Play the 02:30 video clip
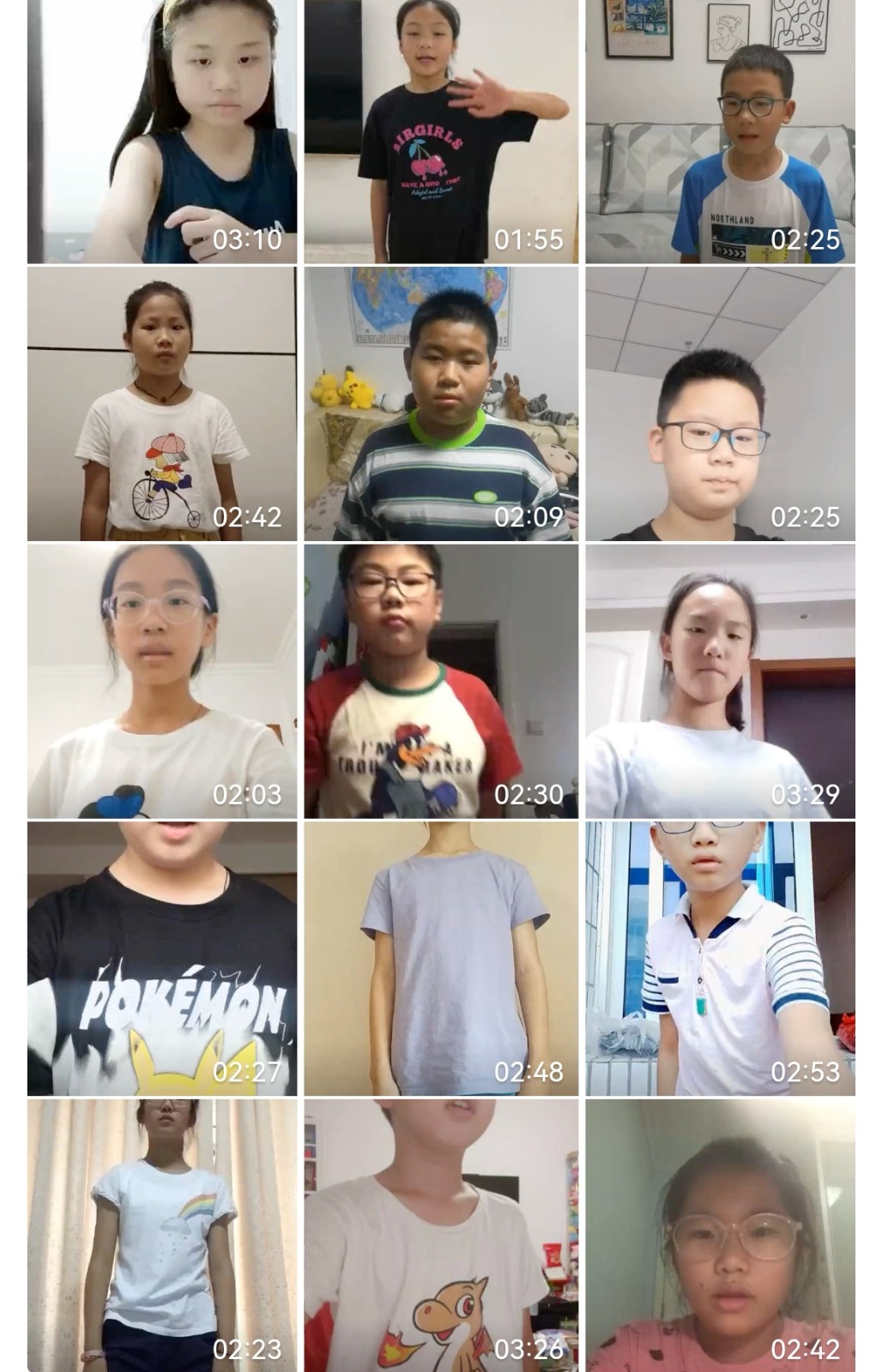 pyautogui.click(x=441, y=681)
